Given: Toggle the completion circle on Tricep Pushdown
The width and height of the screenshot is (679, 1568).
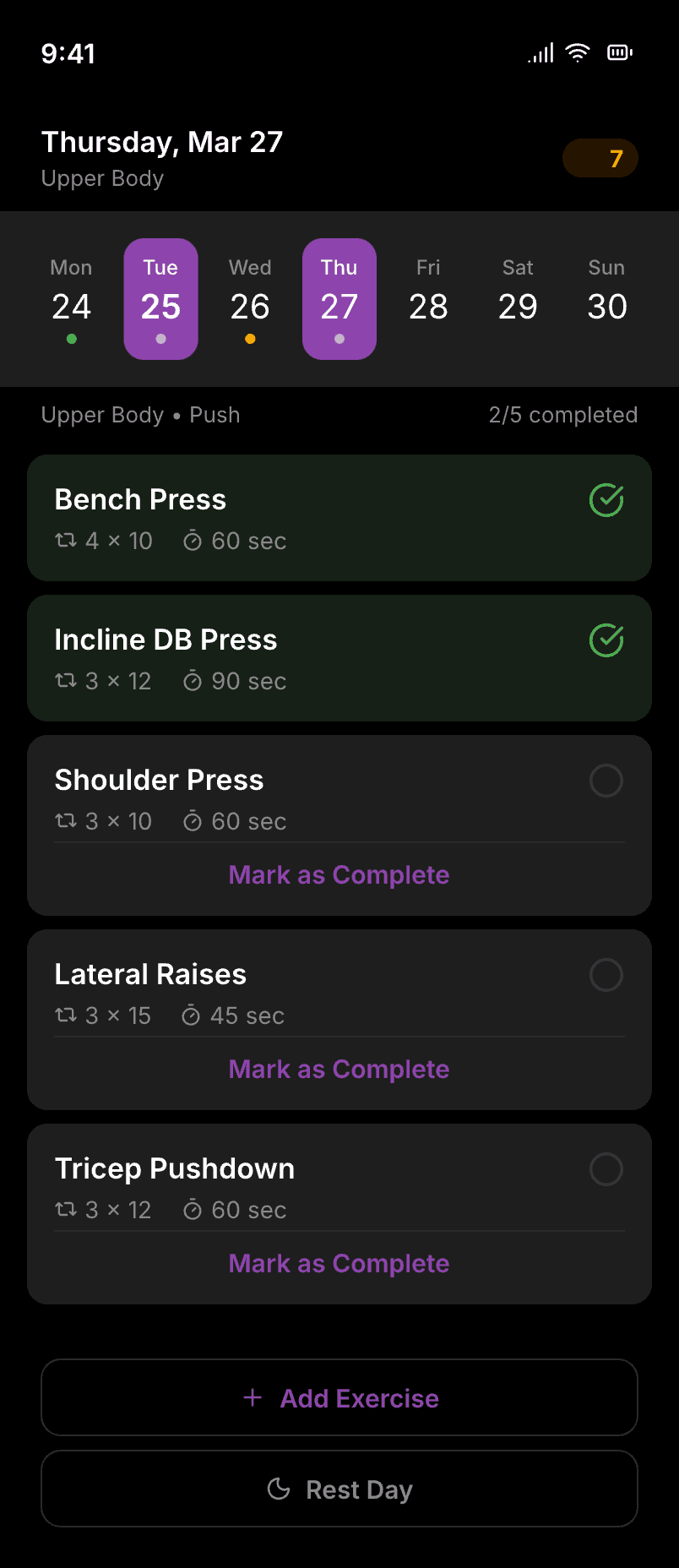Looking at the screenshot, I should point(606,1169).
